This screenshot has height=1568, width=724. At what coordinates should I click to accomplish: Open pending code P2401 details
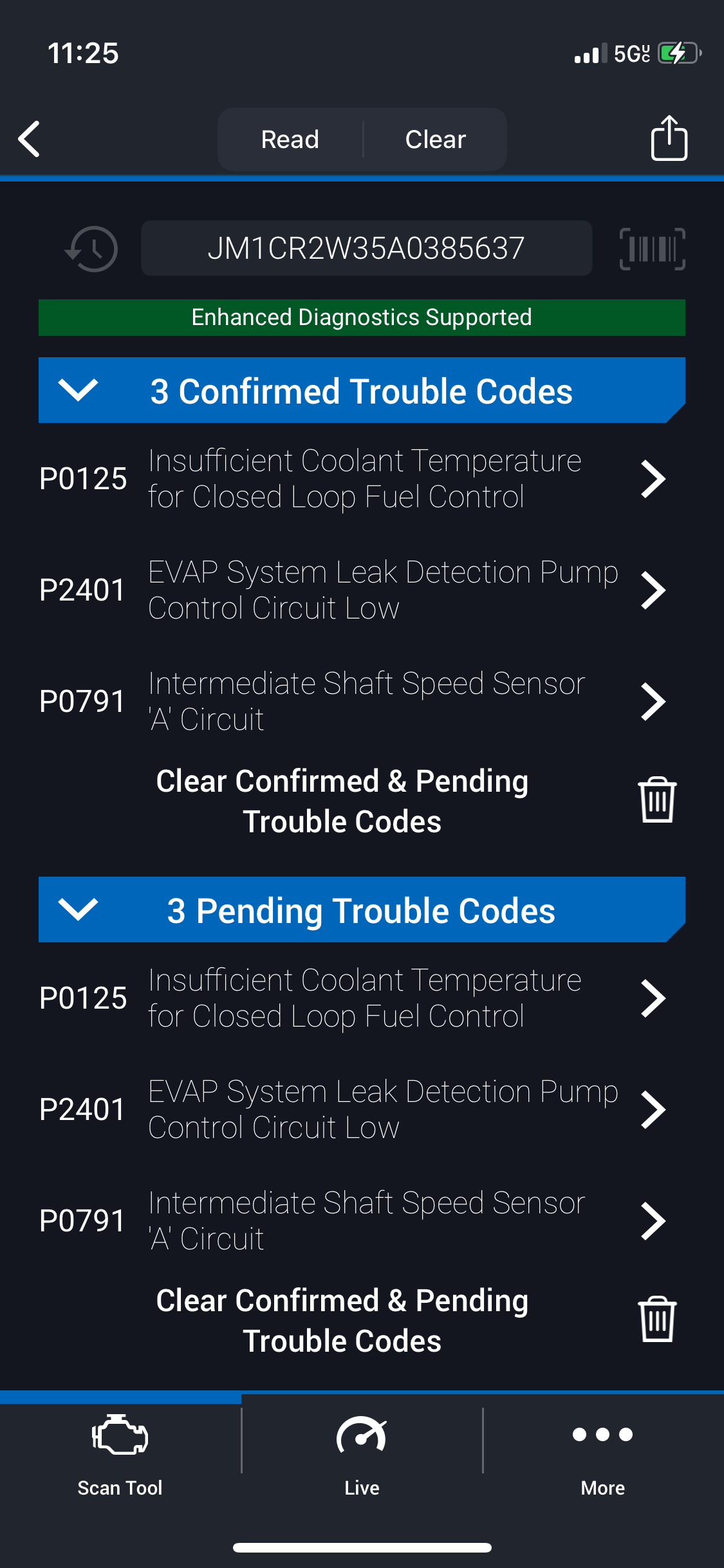(x=362, y=1110)
